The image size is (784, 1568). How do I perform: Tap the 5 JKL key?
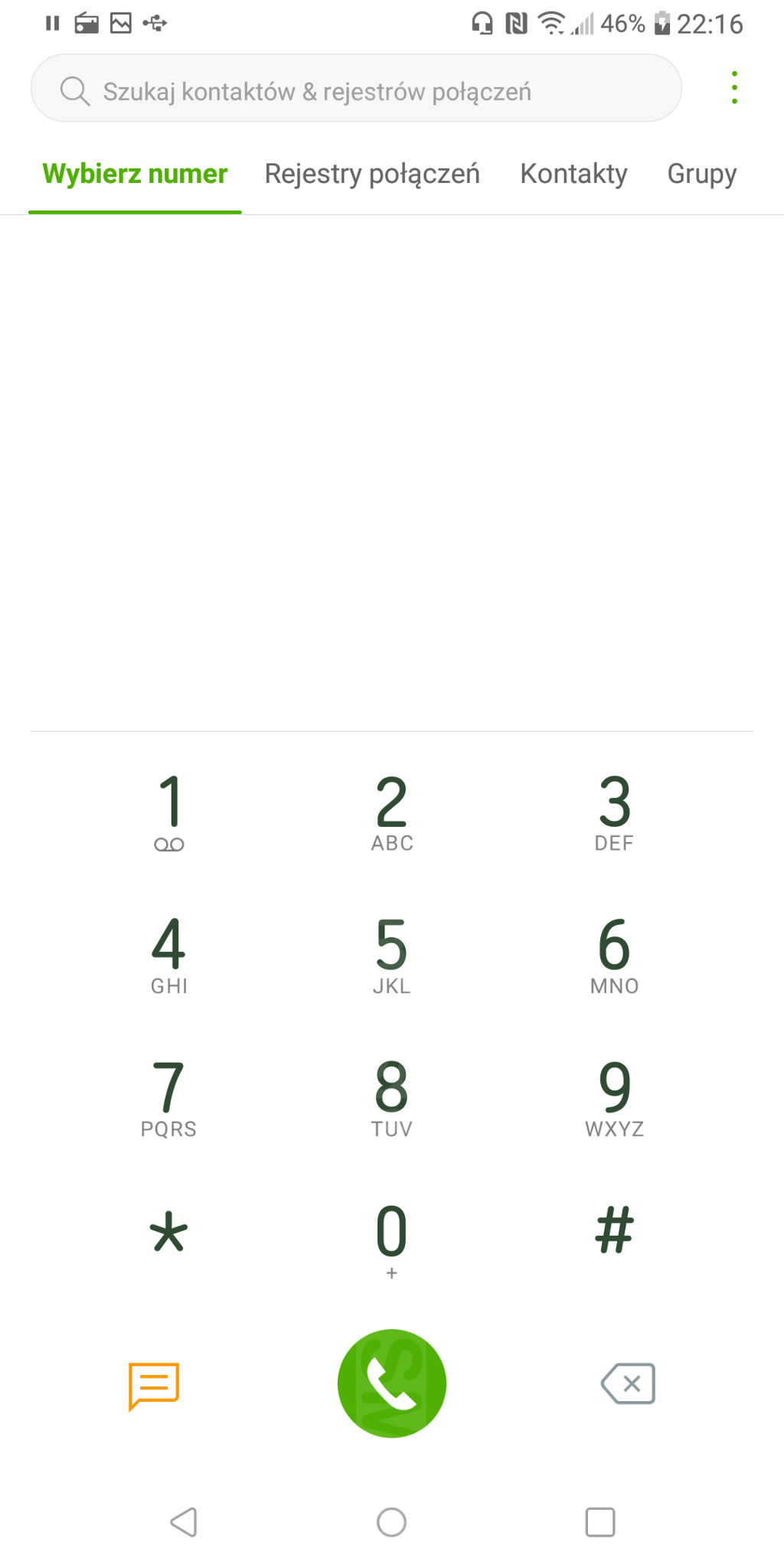392,955
